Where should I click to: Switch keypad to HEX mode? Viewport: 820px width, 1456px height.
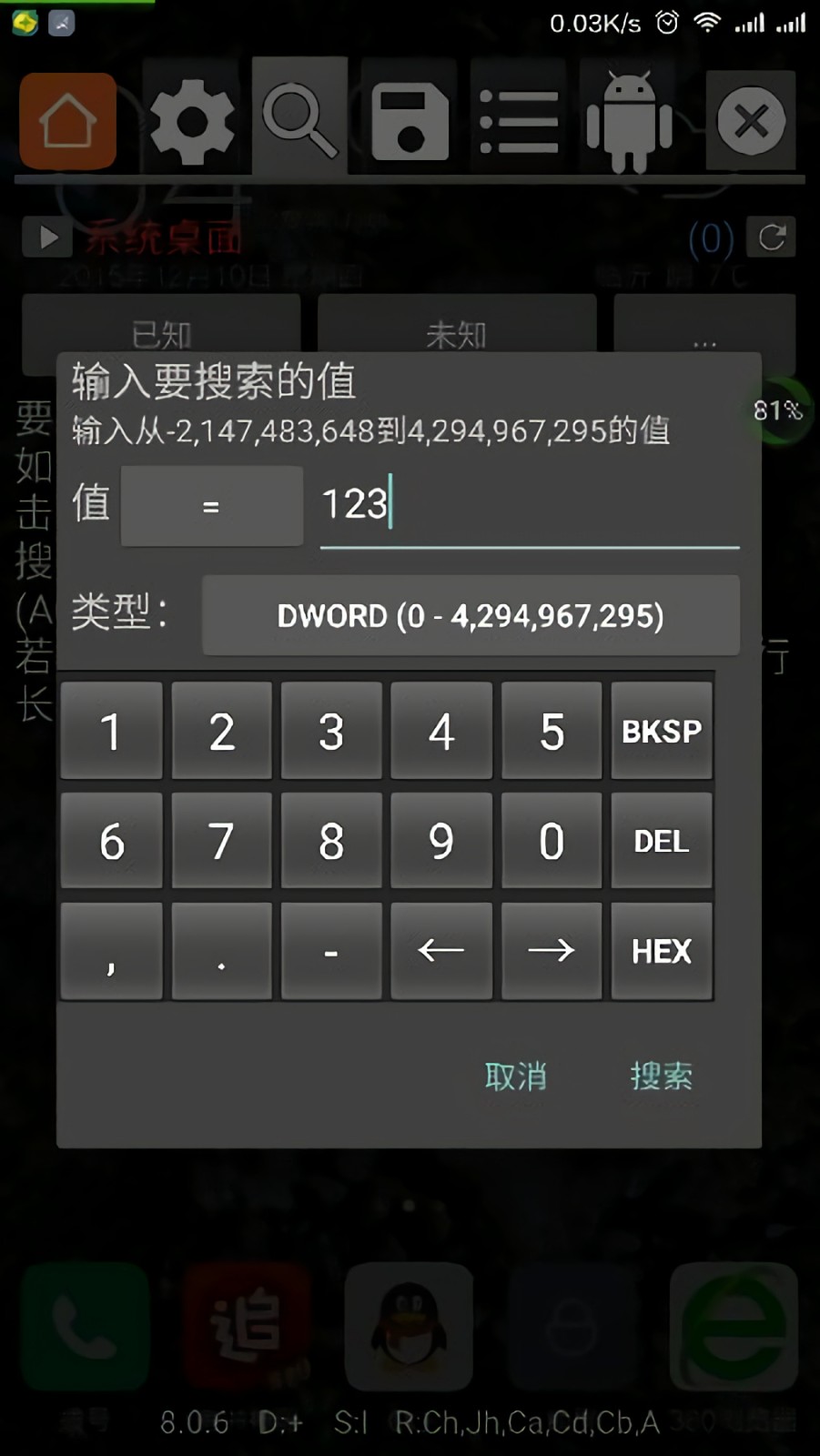click(662, 951)
